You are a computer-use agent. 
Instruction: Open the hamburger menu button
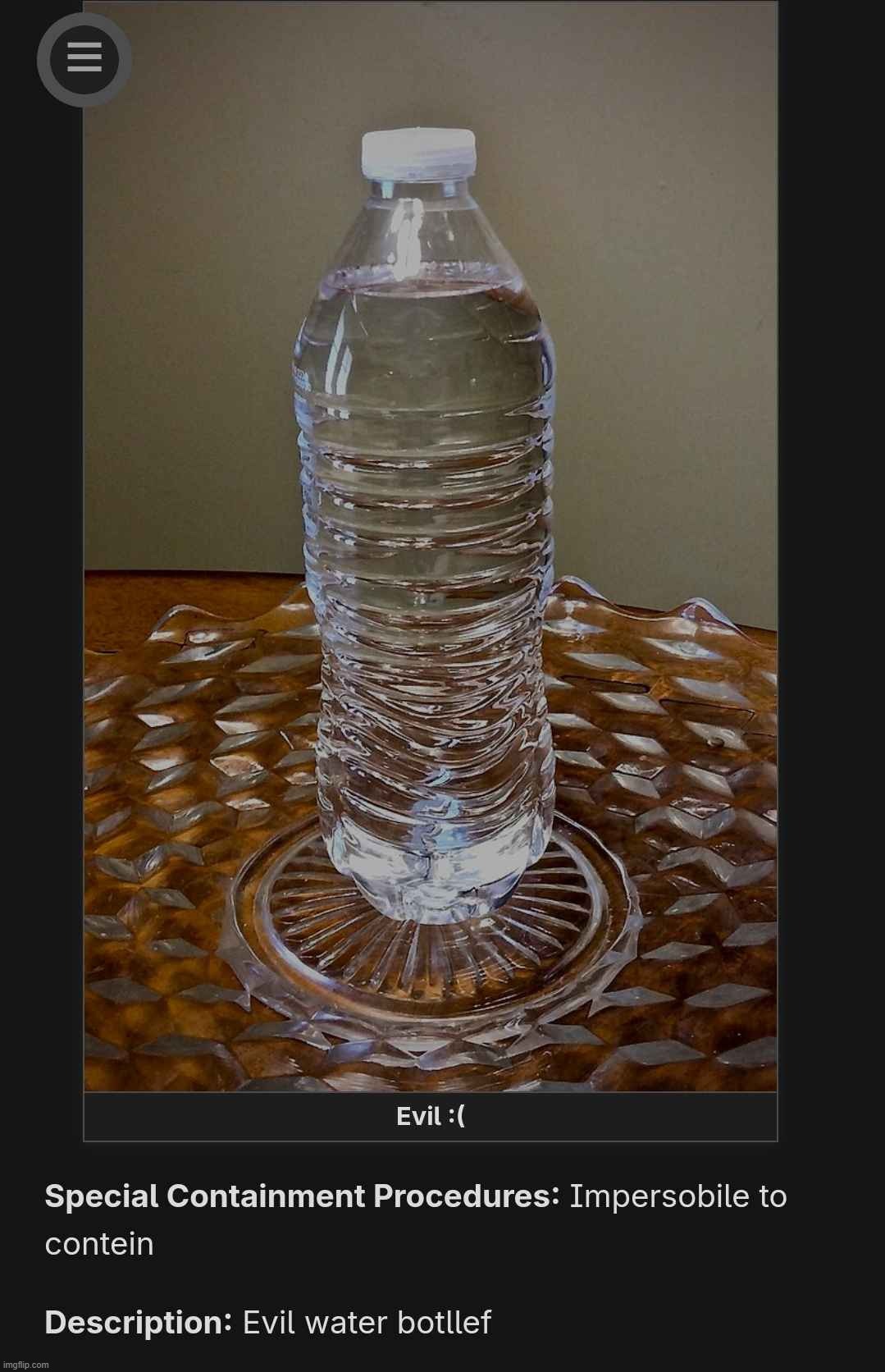(84, 59)
